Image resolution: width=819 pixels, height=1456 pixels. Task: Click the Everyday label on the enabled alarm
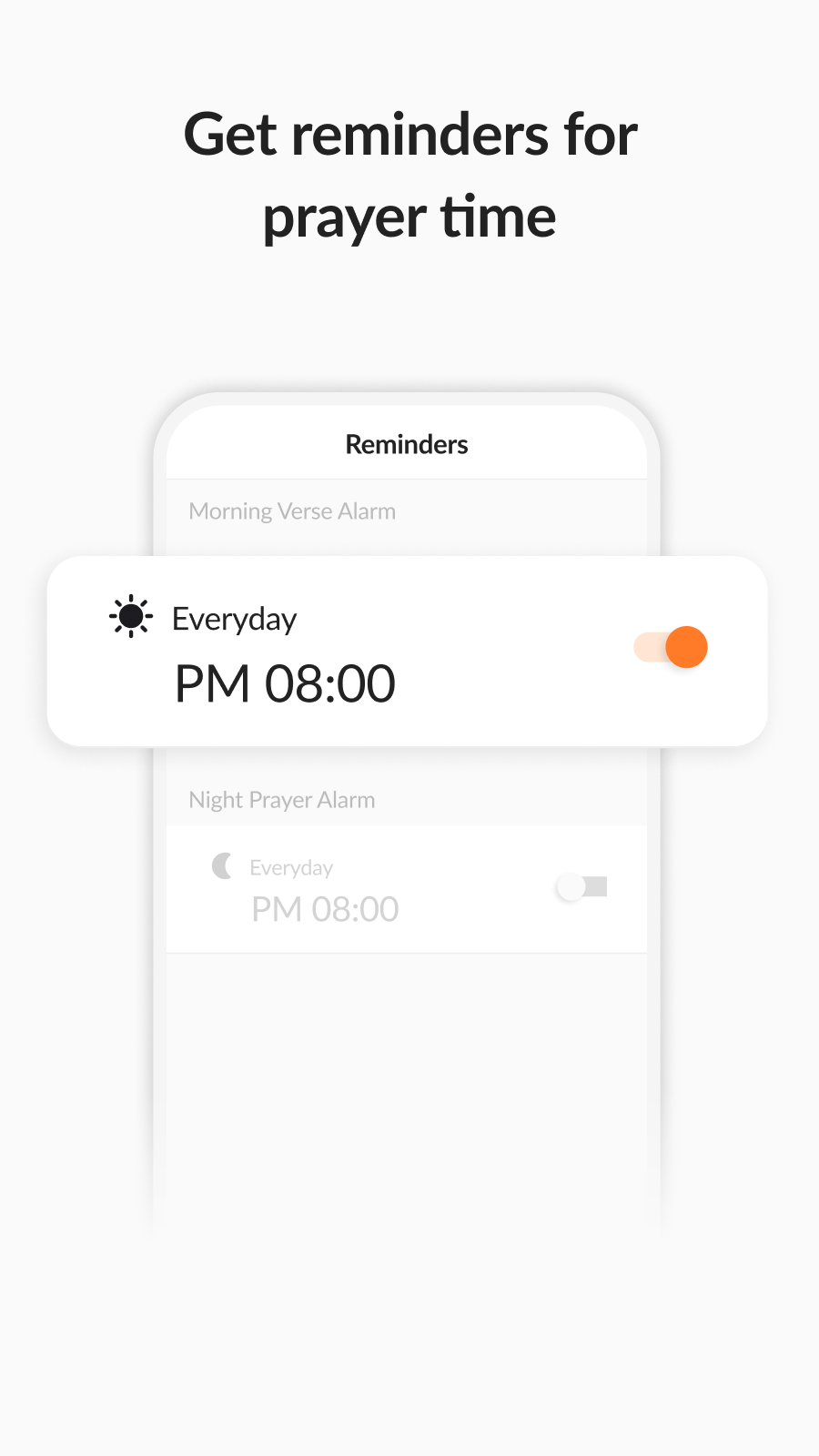tap(234, 618)
